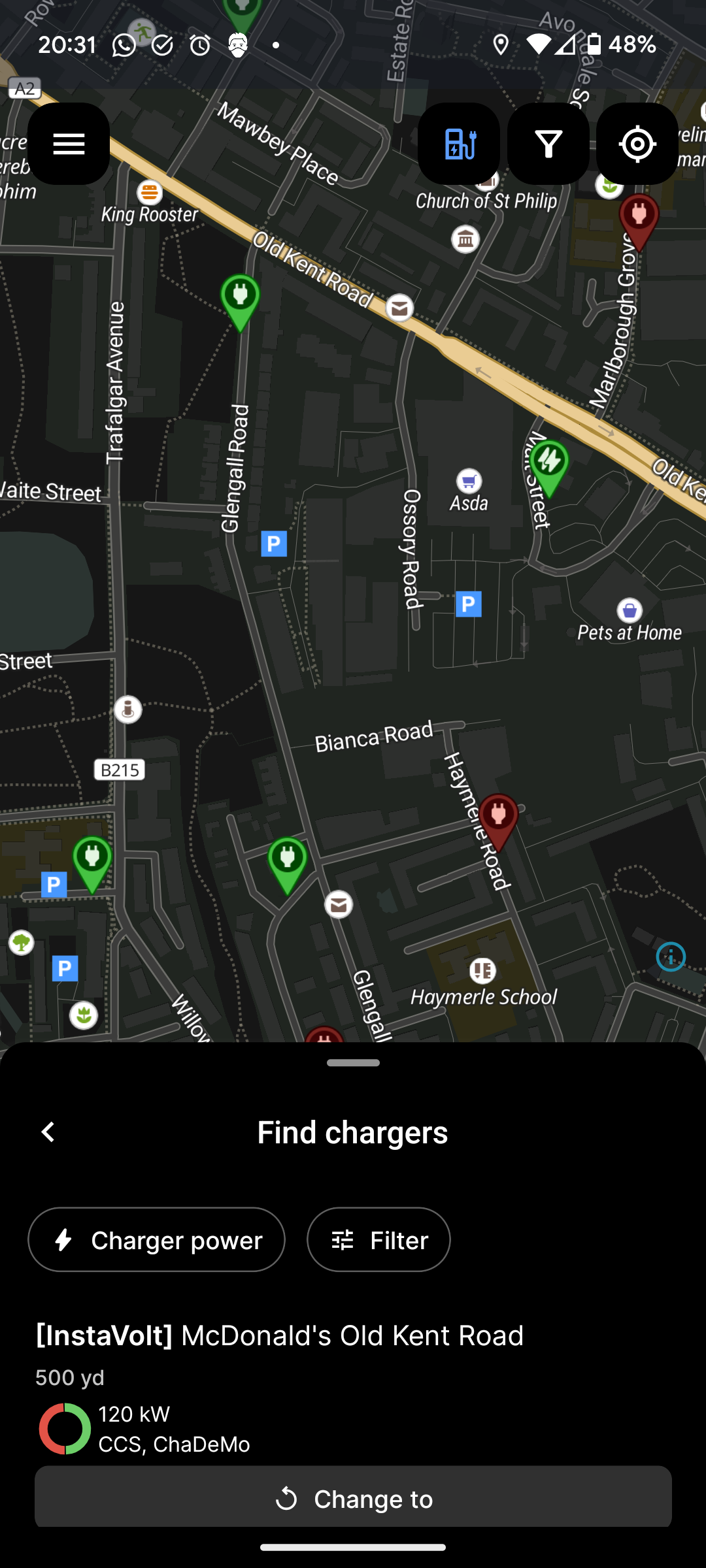Open InstaVolt McDonald's Old Kent Road result
The image size is (706, 1568).
click(x=280, y=1335)
